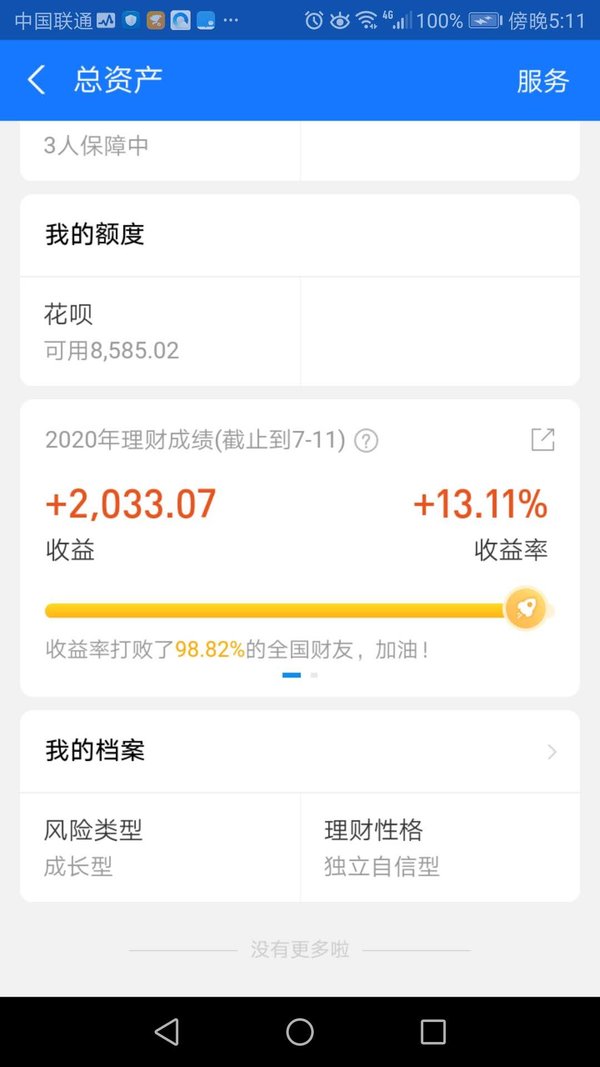This screenshot has height=1067, width=600.
Task: View 风险类型 成长型
Action: [160, 847]
